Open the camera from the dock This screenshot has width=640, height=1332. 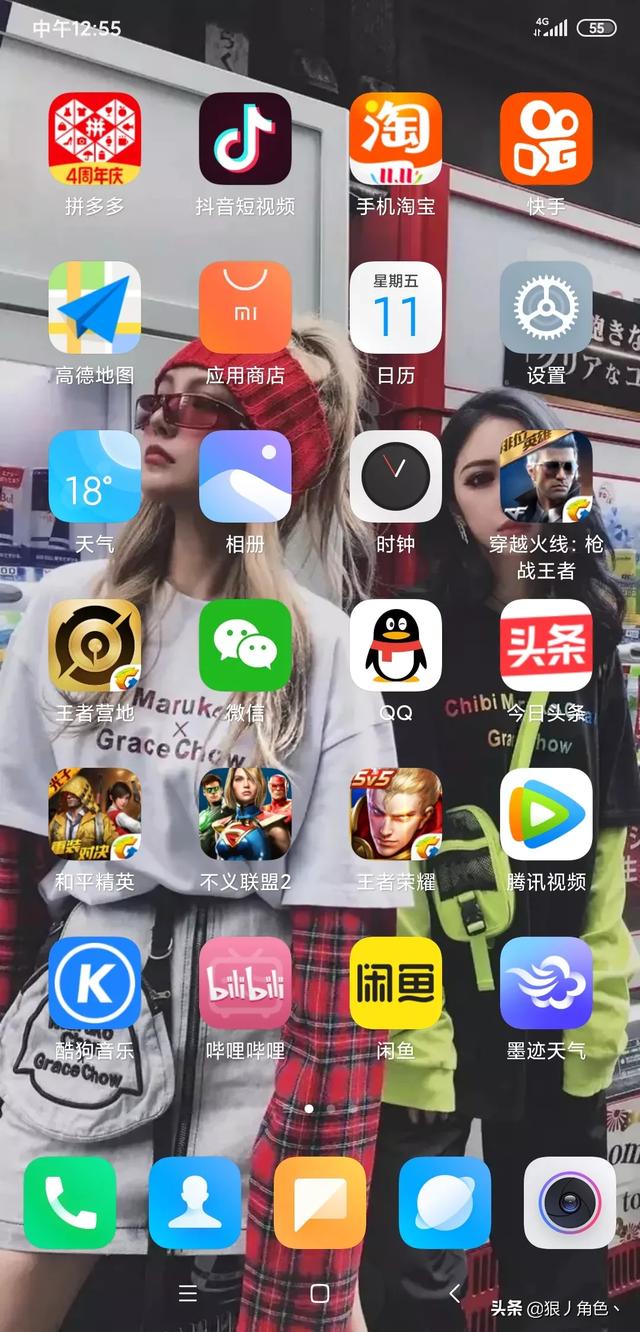click(x=570, y=1203)
